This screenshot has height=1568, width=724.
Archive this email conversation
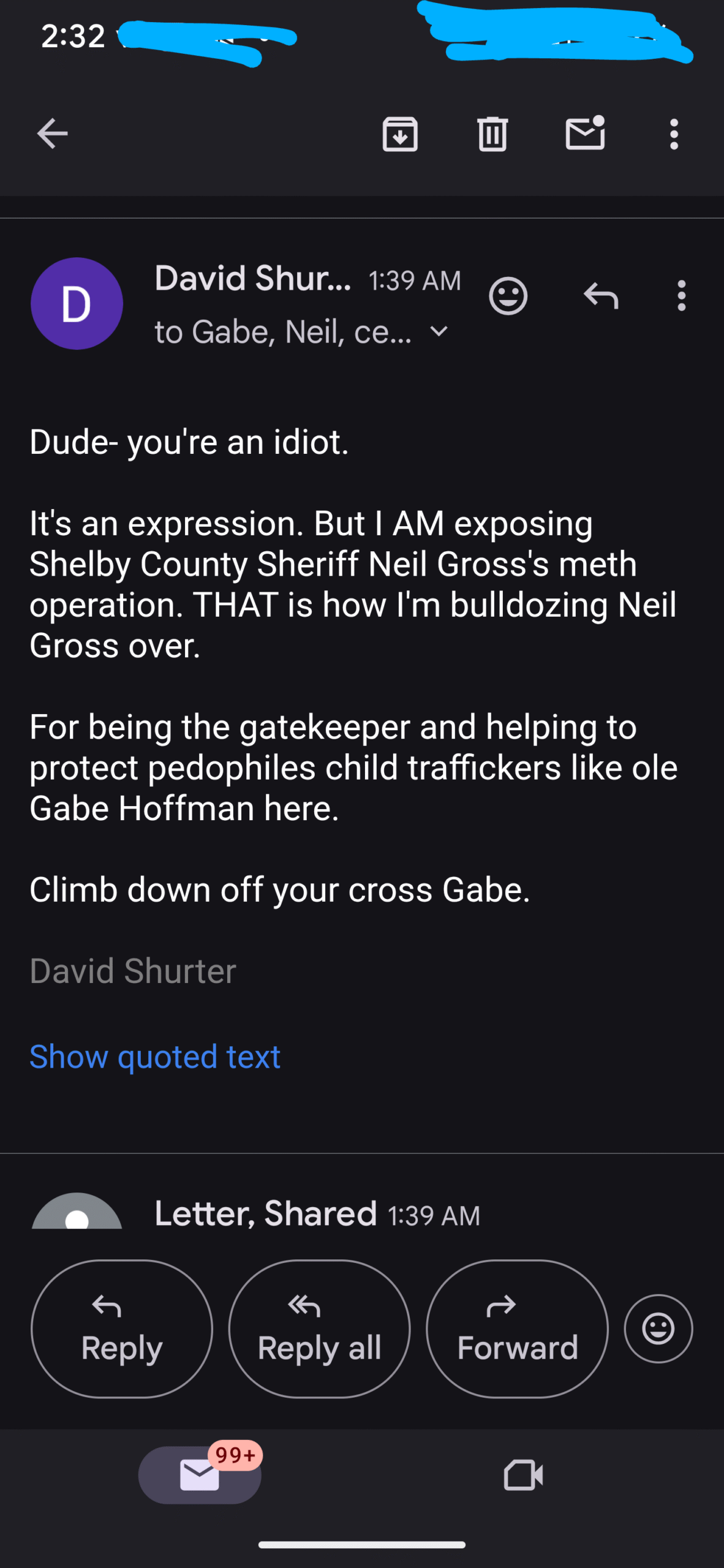[x=400, y=134]
